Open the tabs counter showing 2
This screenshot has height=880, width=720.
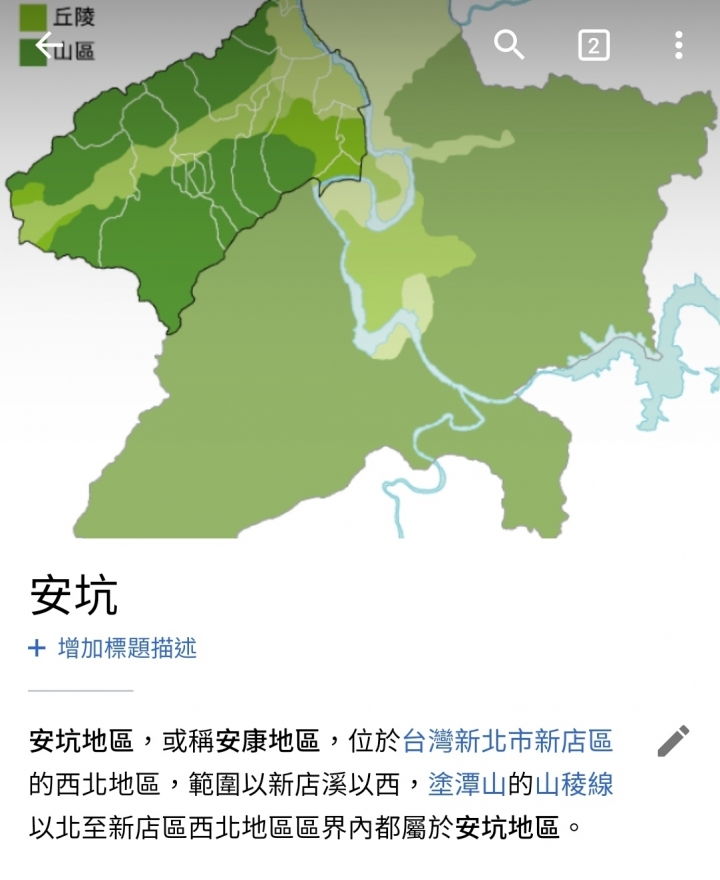(594, 45)
